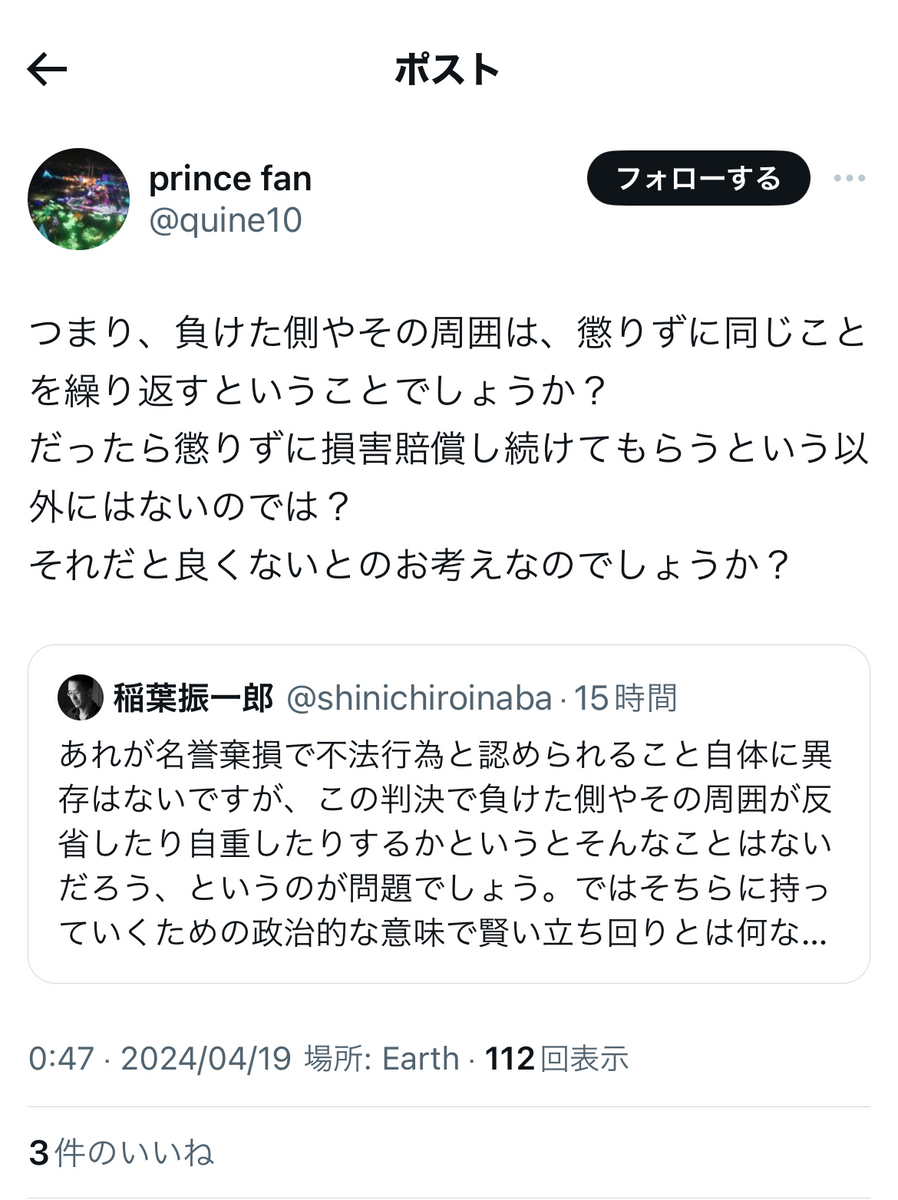The width and height of the screenshot is (898, 1200).
Task: View who liked via 3件のいいね
Action: click(x=121, y=1153)
